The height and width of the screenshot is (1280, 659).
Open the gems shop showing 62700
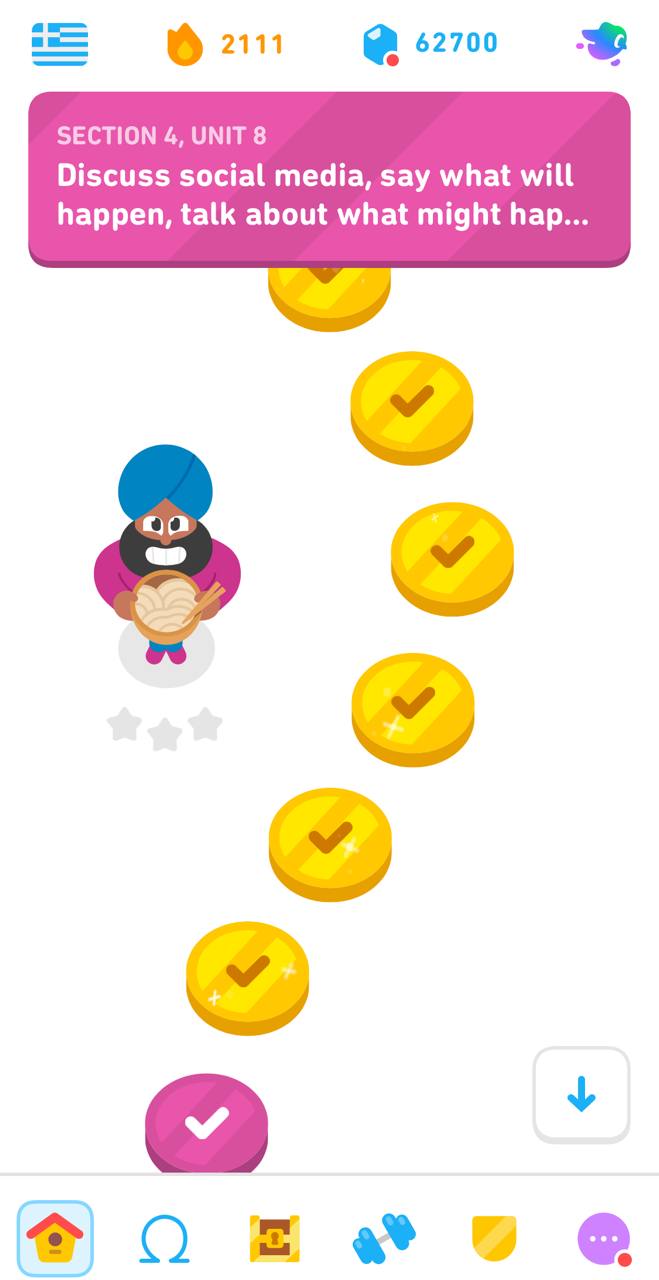(431, 44)
